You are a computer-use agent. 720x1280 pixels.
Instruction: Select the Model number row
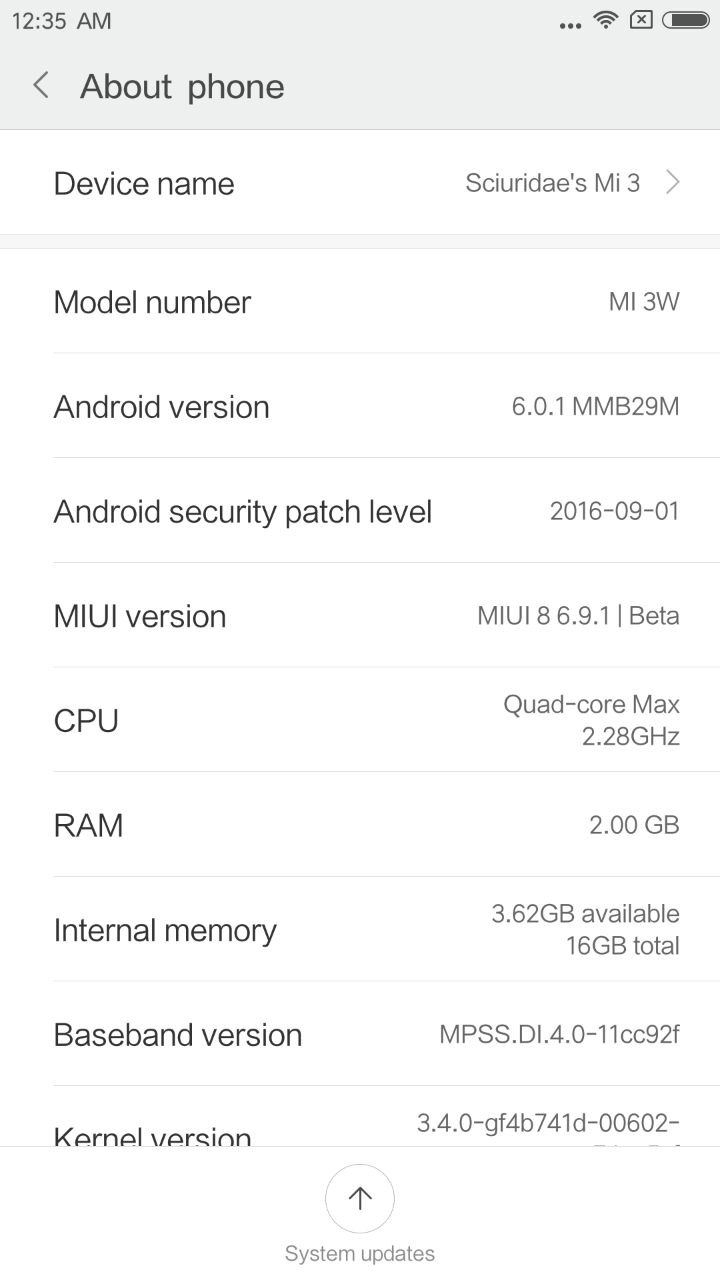point(360,302)
